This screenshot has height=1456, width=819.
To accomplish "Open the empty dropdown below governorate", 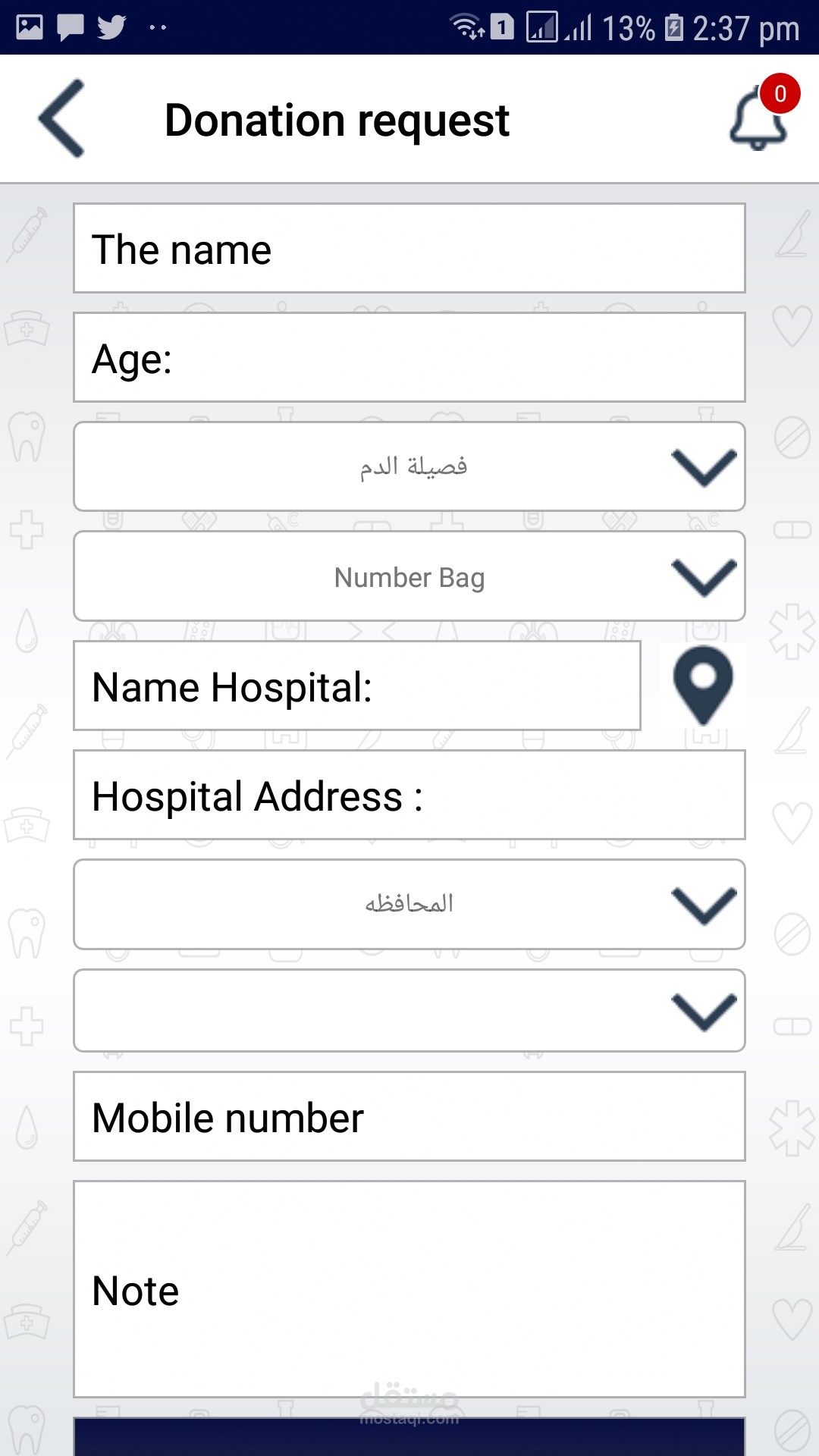I will [x=409, y=1011].
